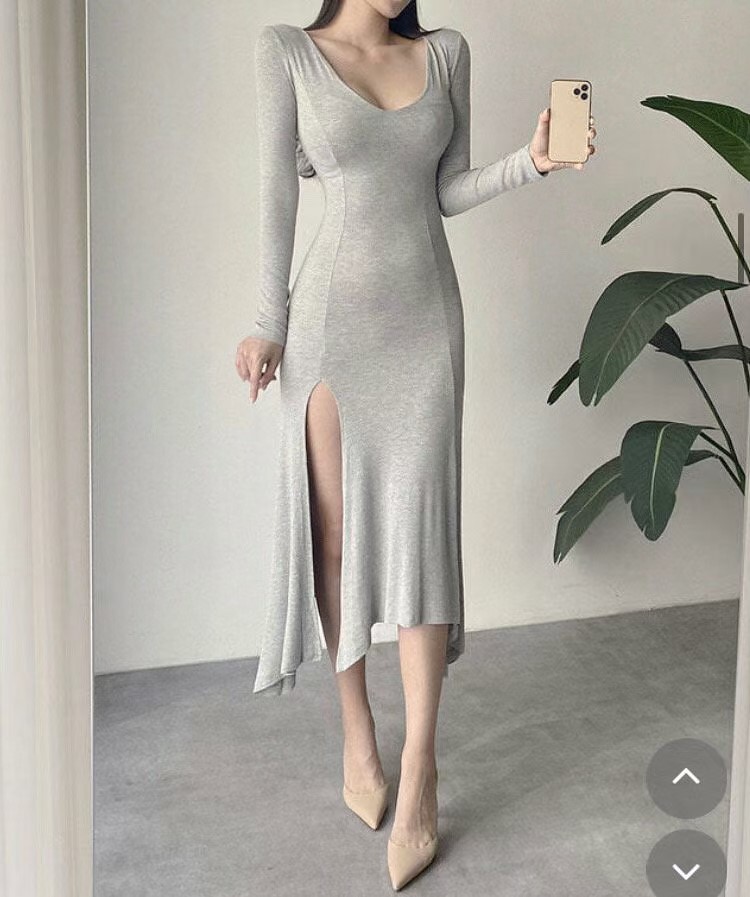
Task: Tap the down arrow button
Action: tap(686, 868)
